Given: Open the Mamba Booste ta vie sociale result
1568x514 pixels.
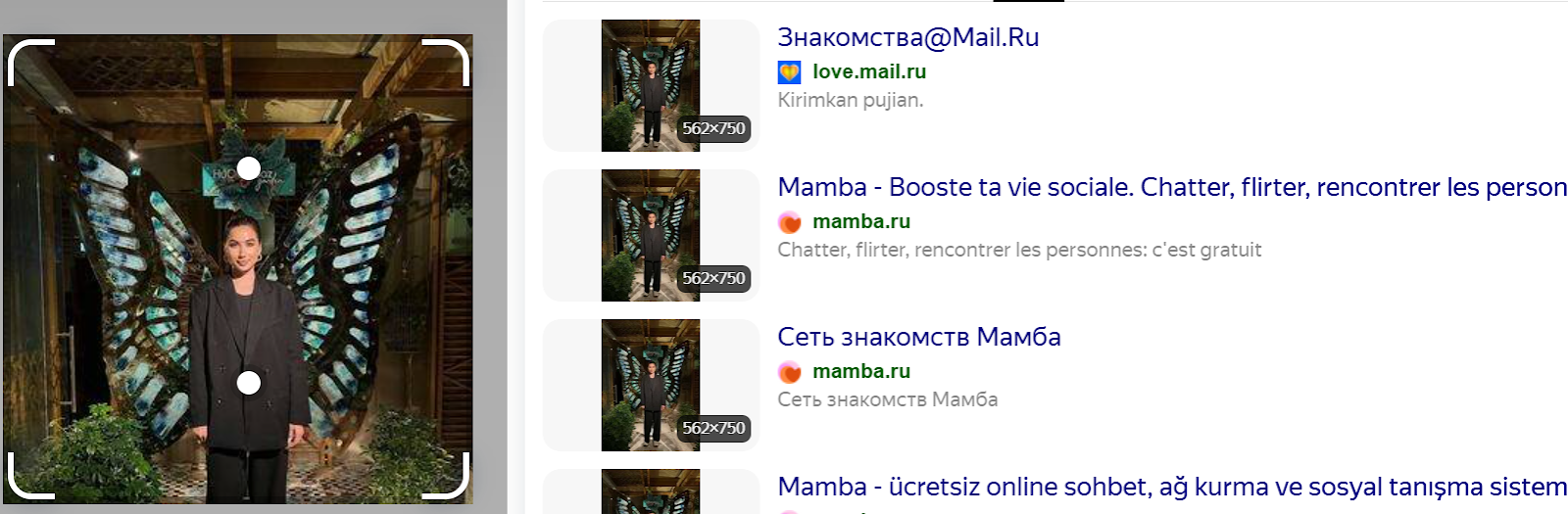Looking at the screenshot, I should (x=1171, y=187).
